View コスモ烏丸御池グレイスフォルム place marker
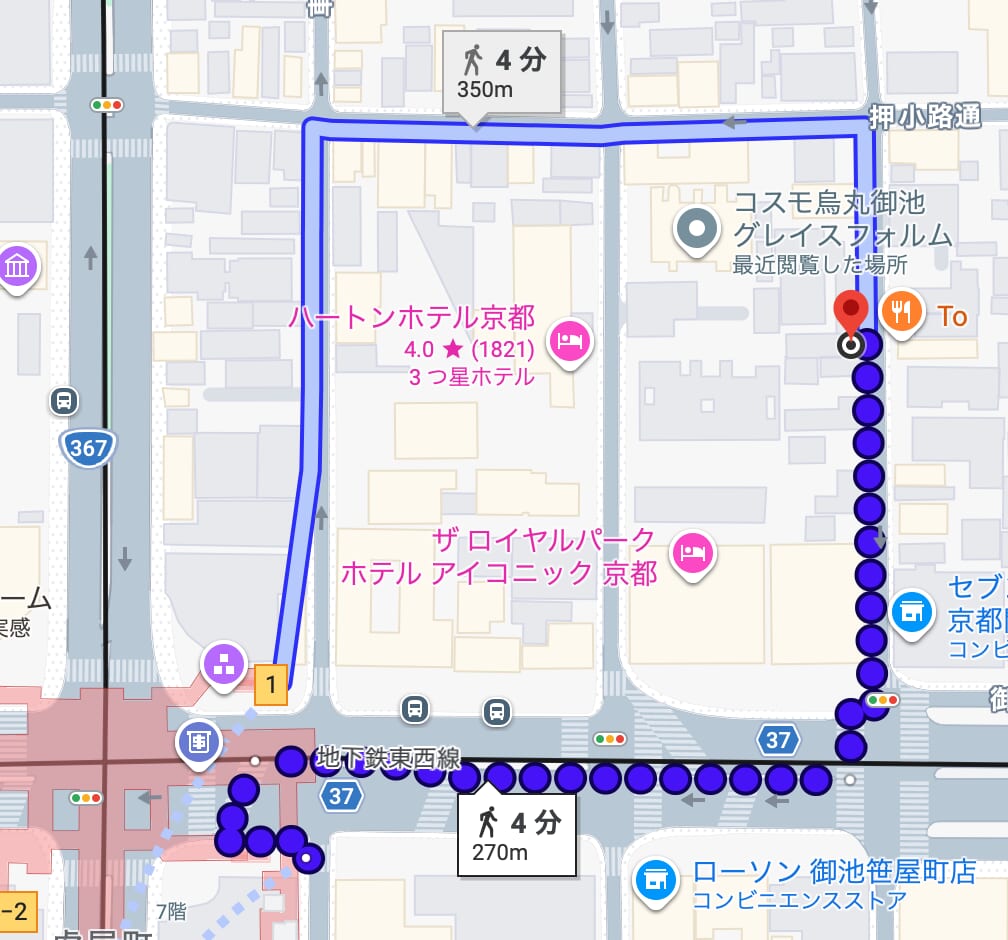 (x=697, y=228)
